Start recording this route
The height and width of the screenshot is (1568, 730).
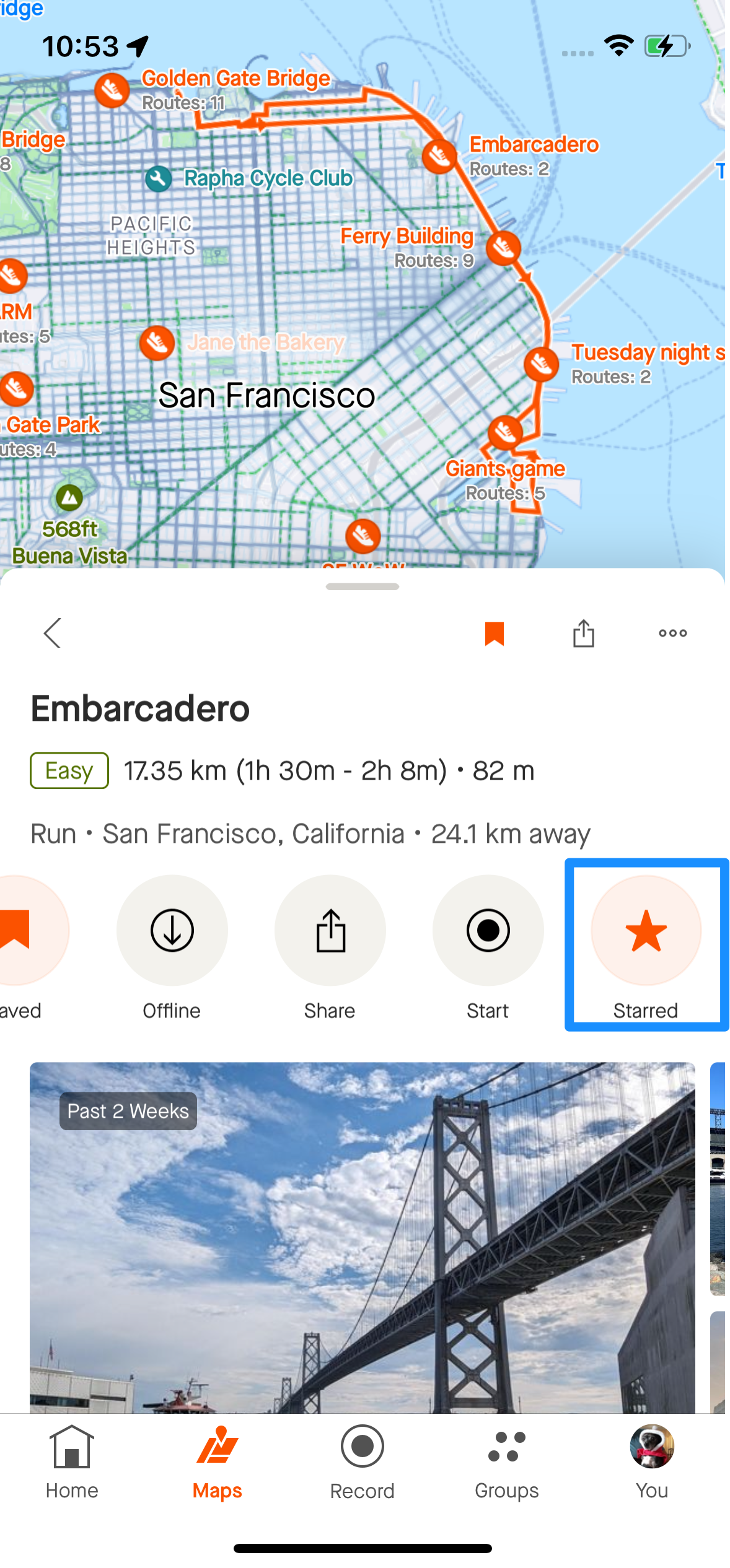click(x=488, y=930)
